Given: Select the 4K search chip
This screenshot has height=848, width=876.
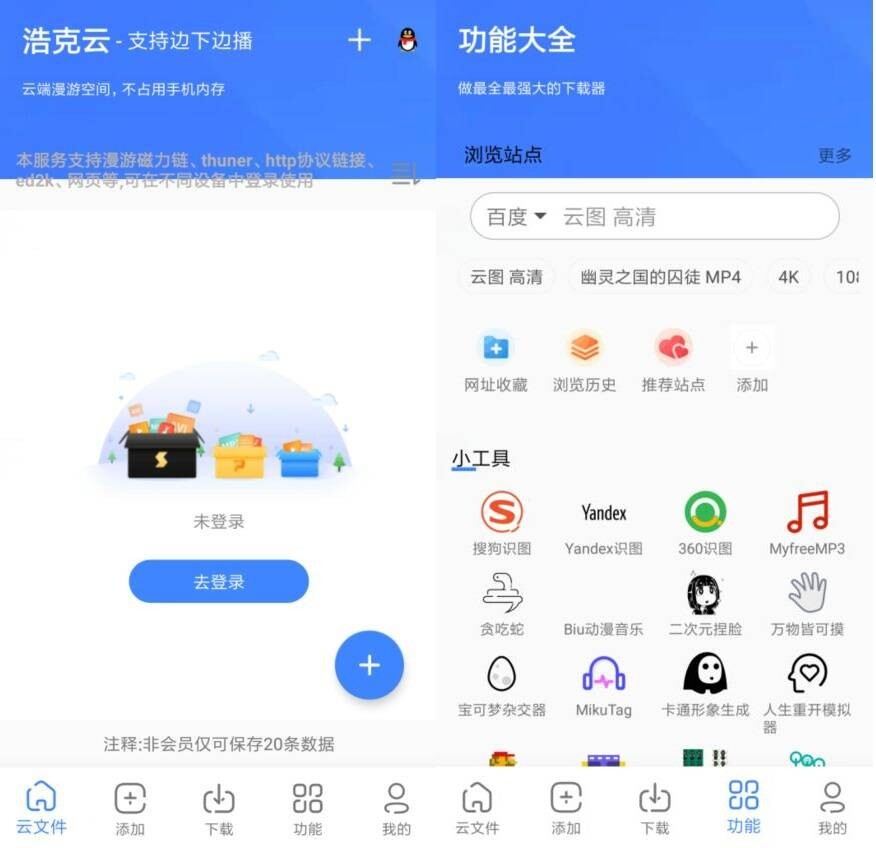Looking at the screenshot, I should pos(788,277).
